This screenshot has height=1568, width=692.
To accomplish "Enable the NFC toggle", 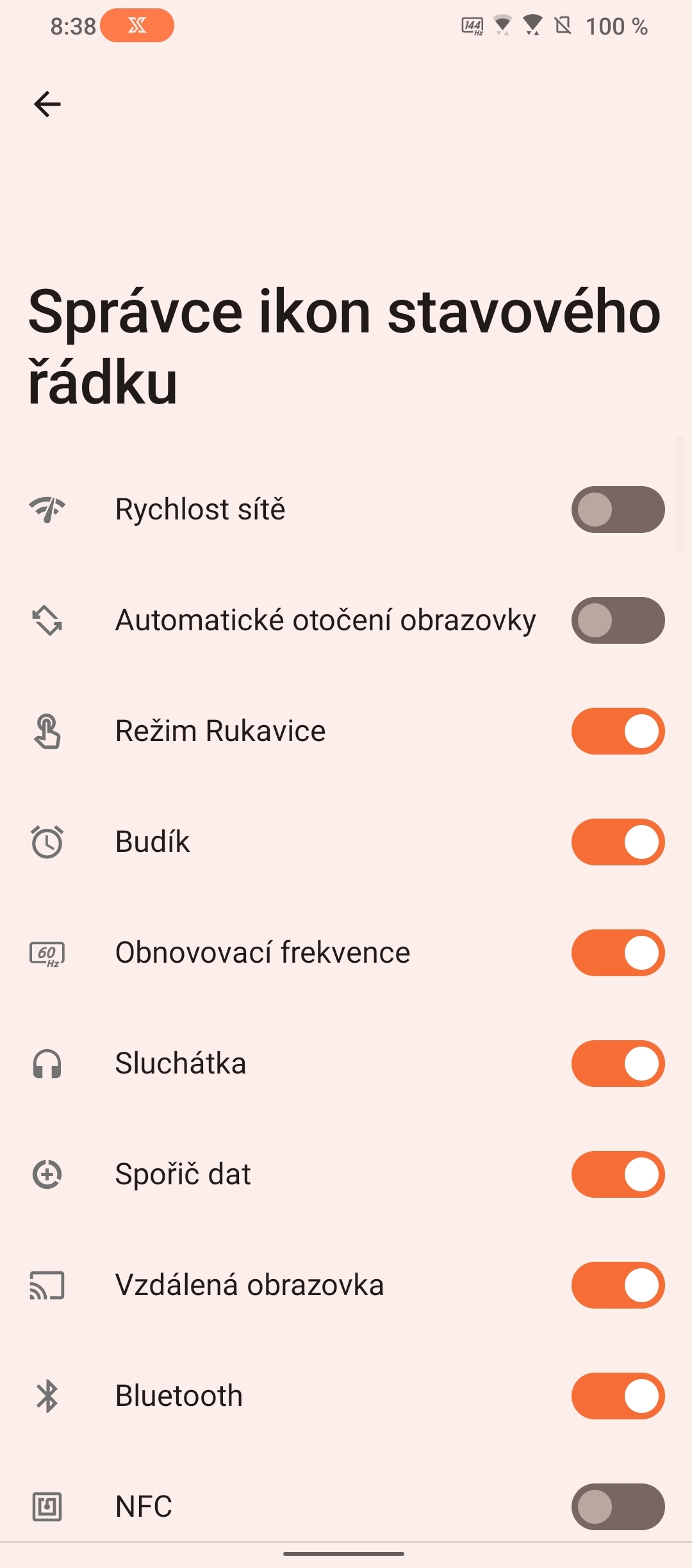I will (x=617, y=1505).
